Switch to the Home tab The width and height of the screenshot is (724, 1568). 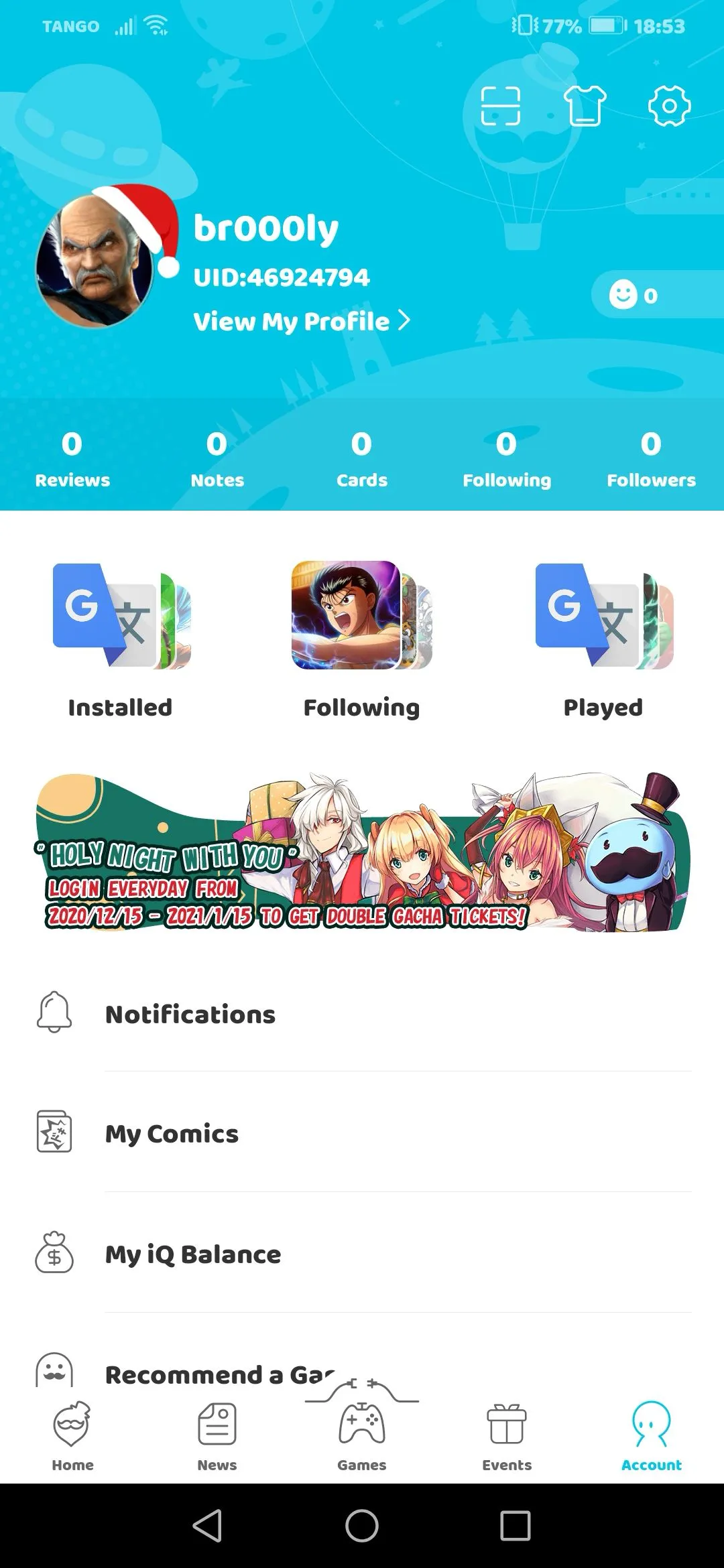[72, 1435]
